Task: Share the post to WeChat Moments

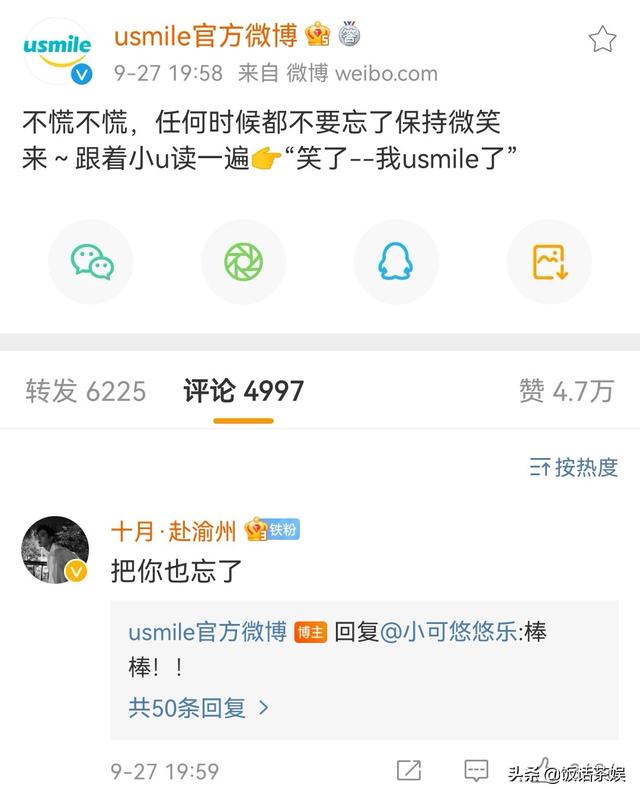Action: [243, 262]
